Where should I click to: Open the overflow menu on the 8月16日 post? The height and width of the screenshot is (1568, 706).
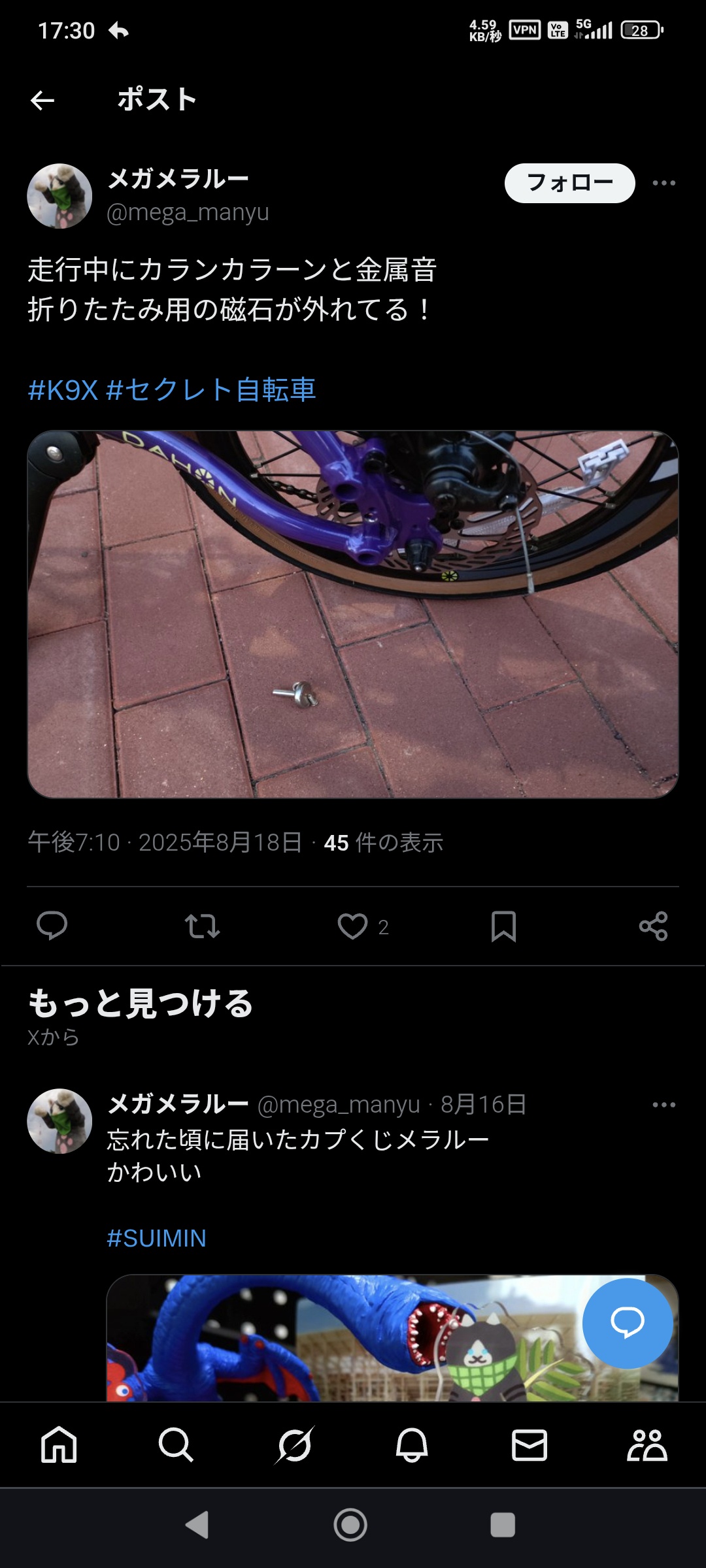click(x=664, y=1105)
